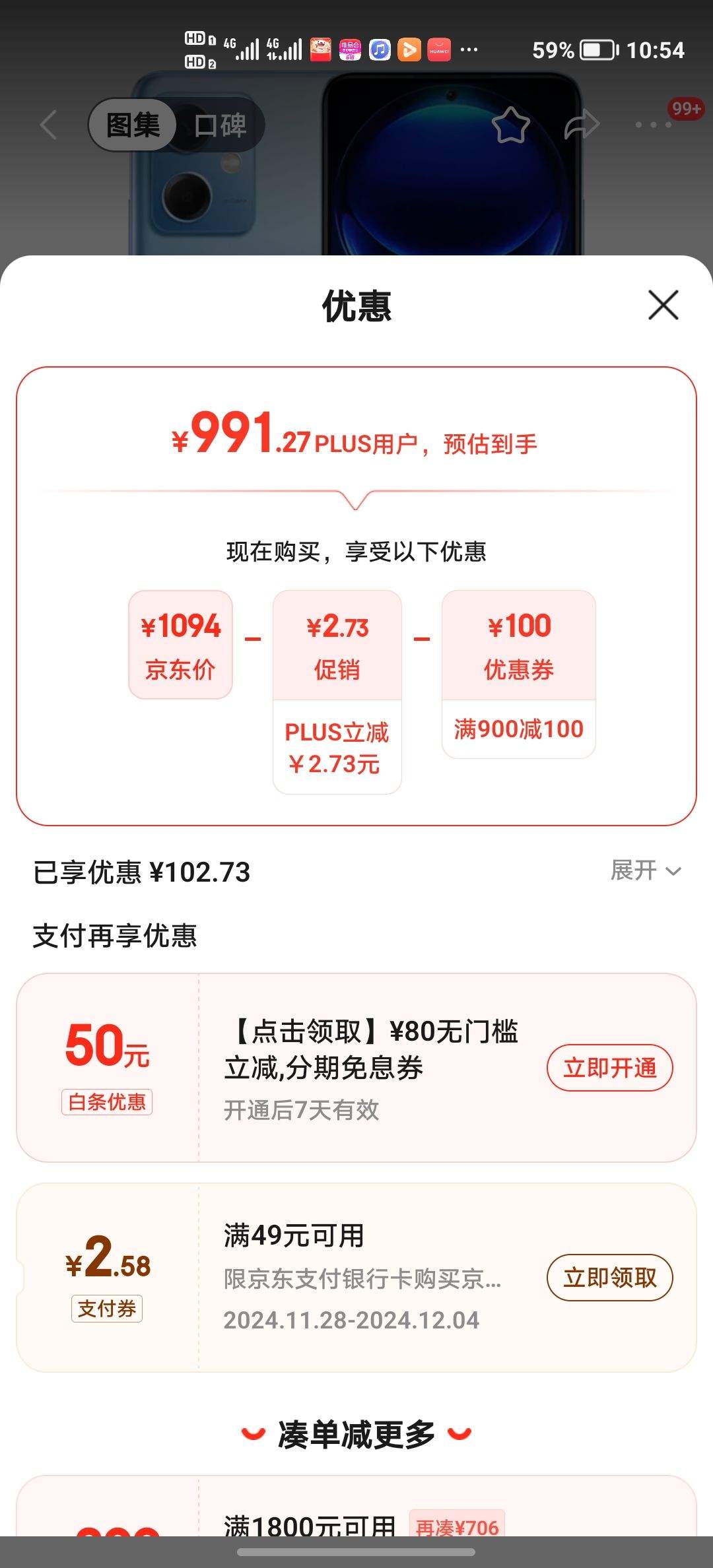This screenshot has height=1568, width=713.
Task: Close the 优惠 discount panel
Action: pyautogui.click(x=663, y=306)
